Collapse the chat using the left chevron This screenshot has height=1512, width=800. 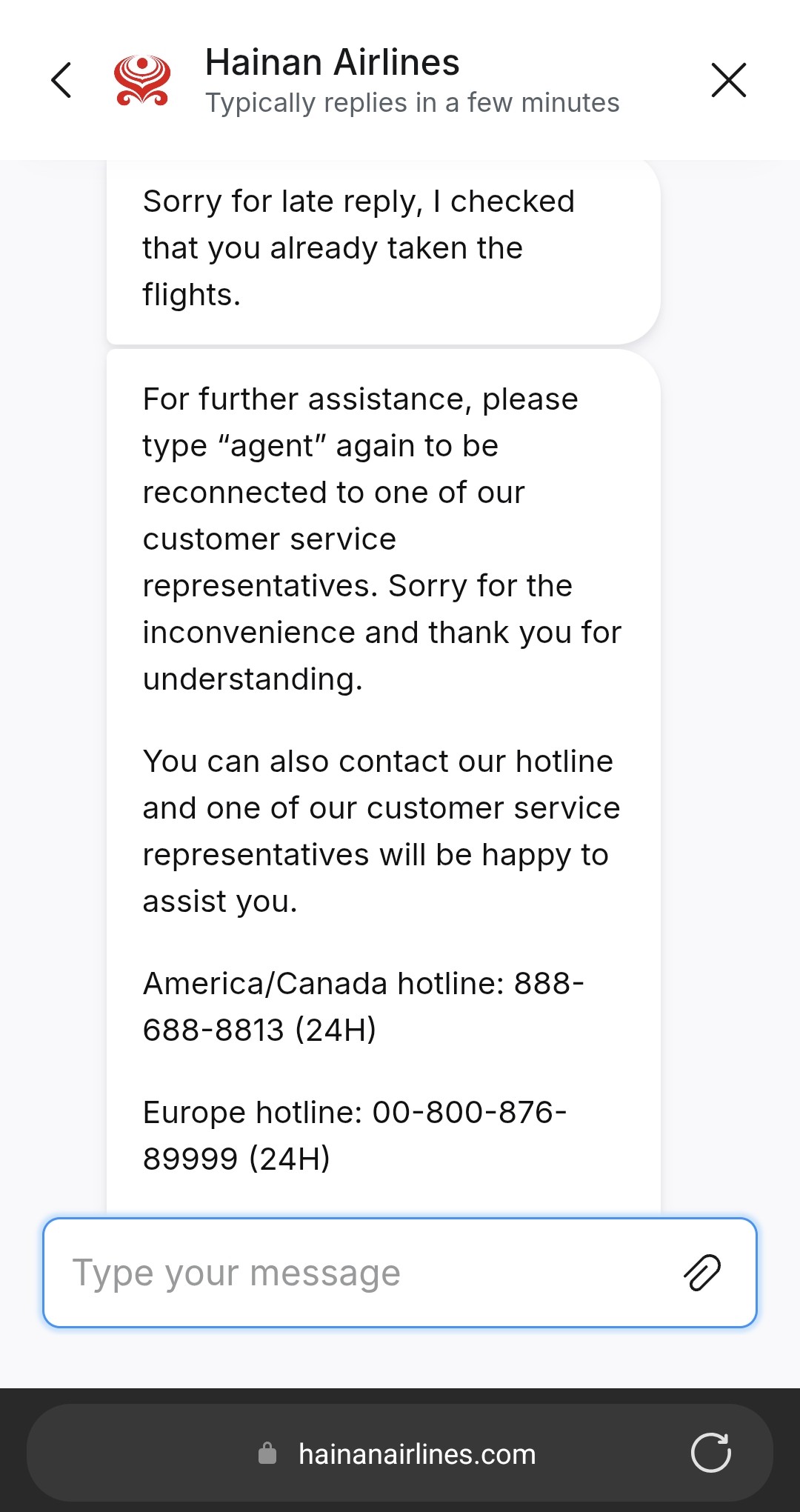pos(62,79)
